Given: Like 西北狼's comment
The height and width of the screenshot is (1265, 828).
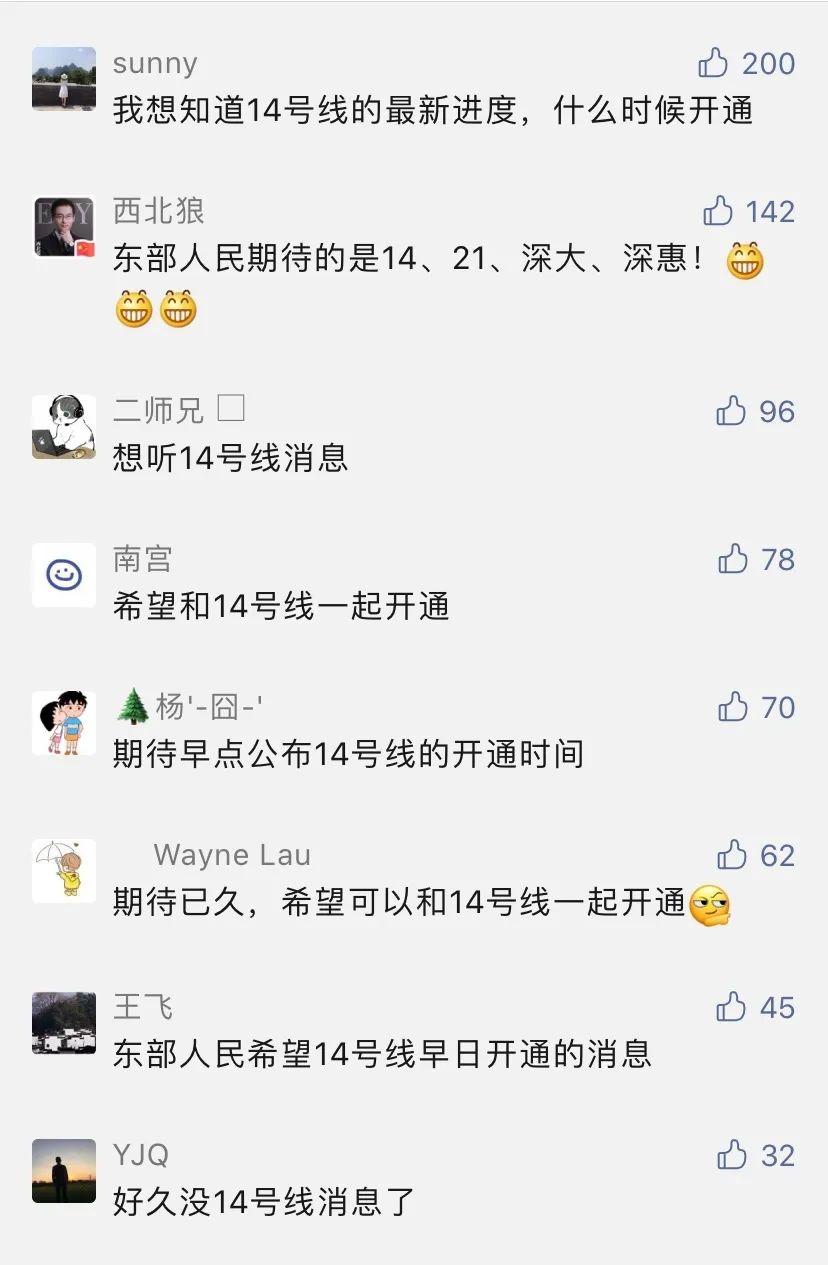Looking at the screenshot, I should click(719, 211).
